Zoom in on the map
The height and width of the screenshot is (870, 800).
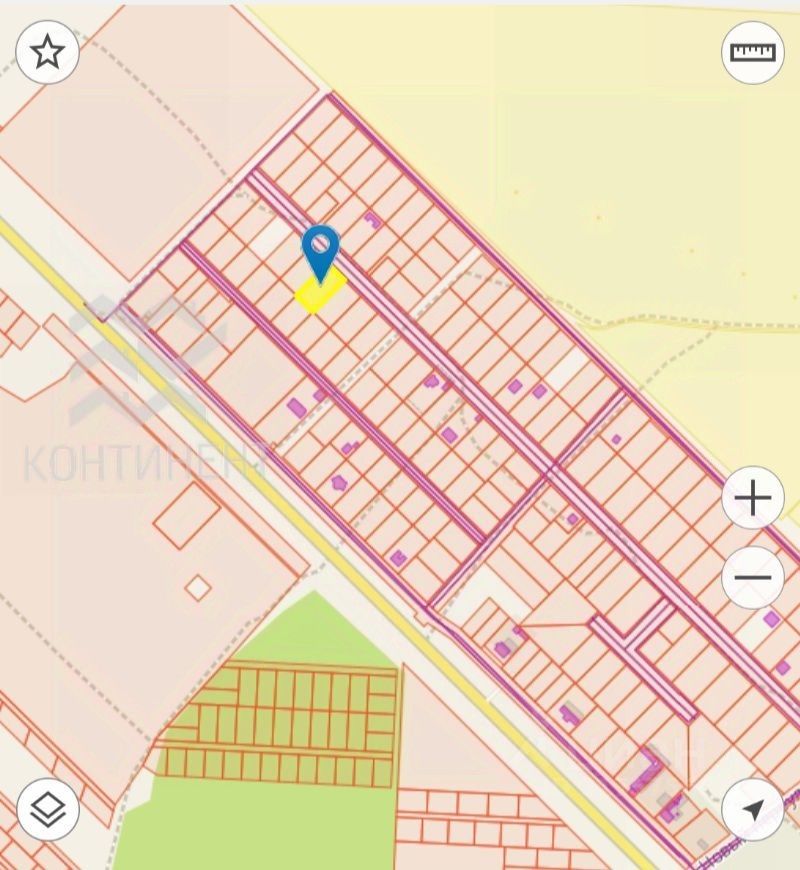752,497
